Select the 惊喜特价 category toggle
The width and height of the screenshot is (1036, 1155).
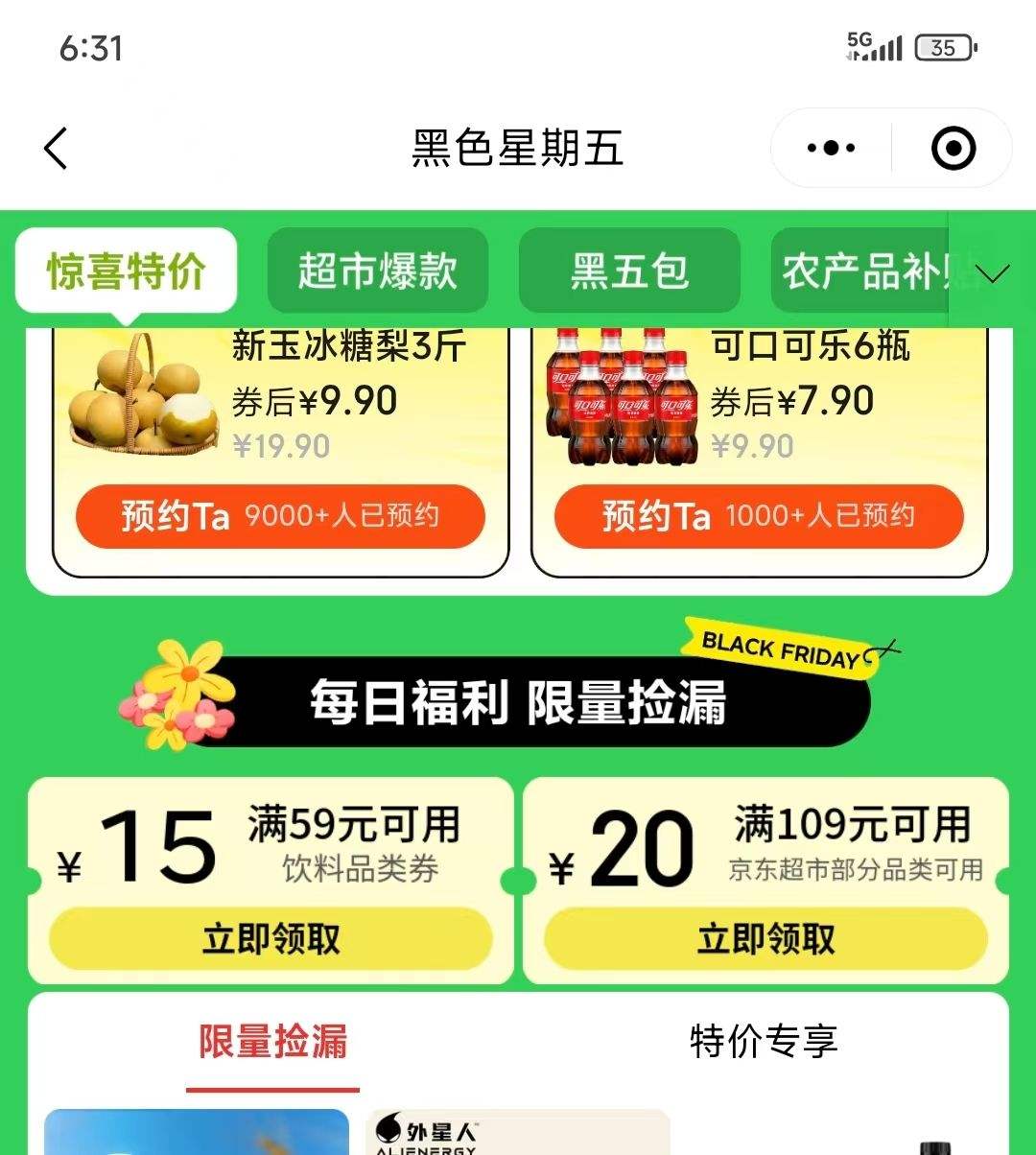point(126,271)
